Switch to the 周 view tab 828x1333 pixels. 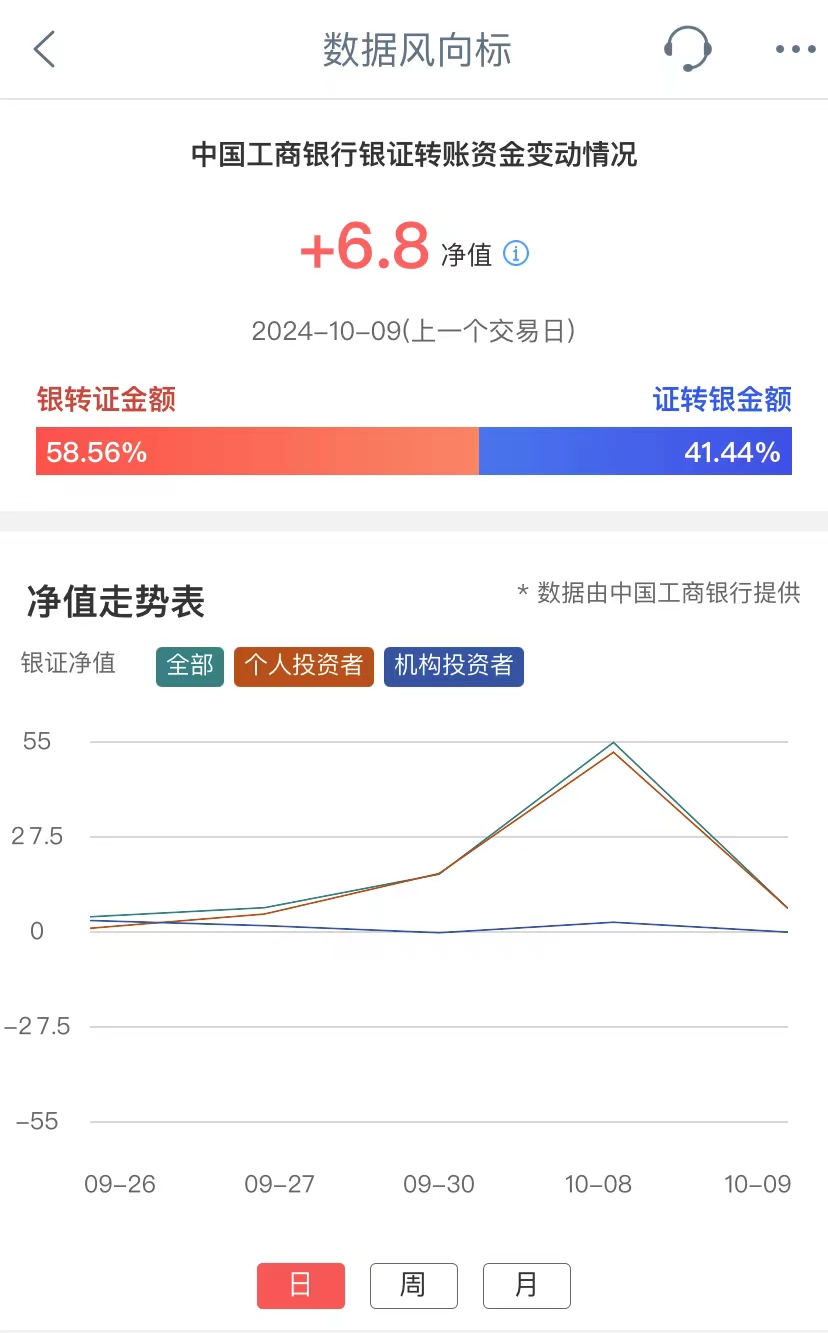413,1285
